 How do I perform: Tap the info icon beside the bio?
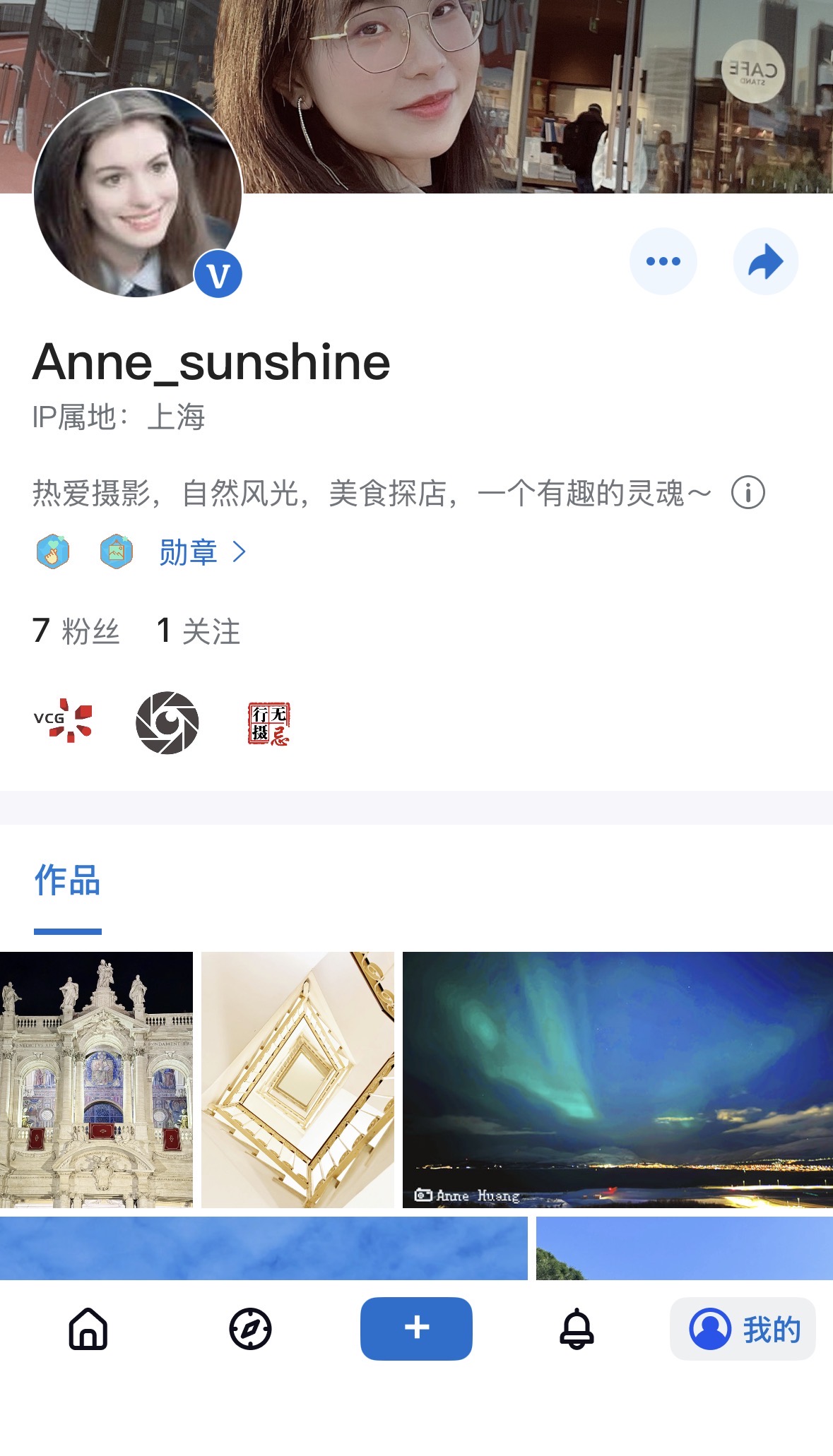point(748,492)
